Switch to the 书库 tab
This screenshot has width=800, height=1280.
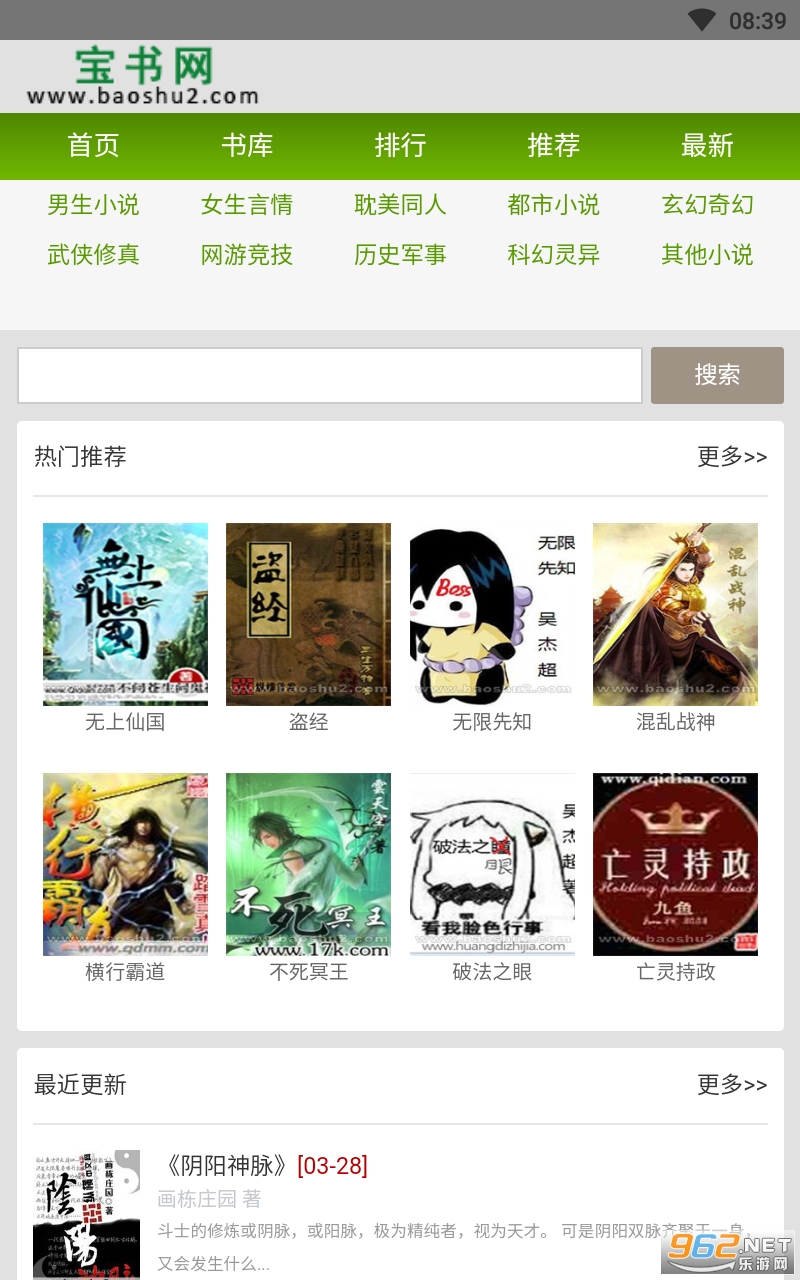point(247,146)
